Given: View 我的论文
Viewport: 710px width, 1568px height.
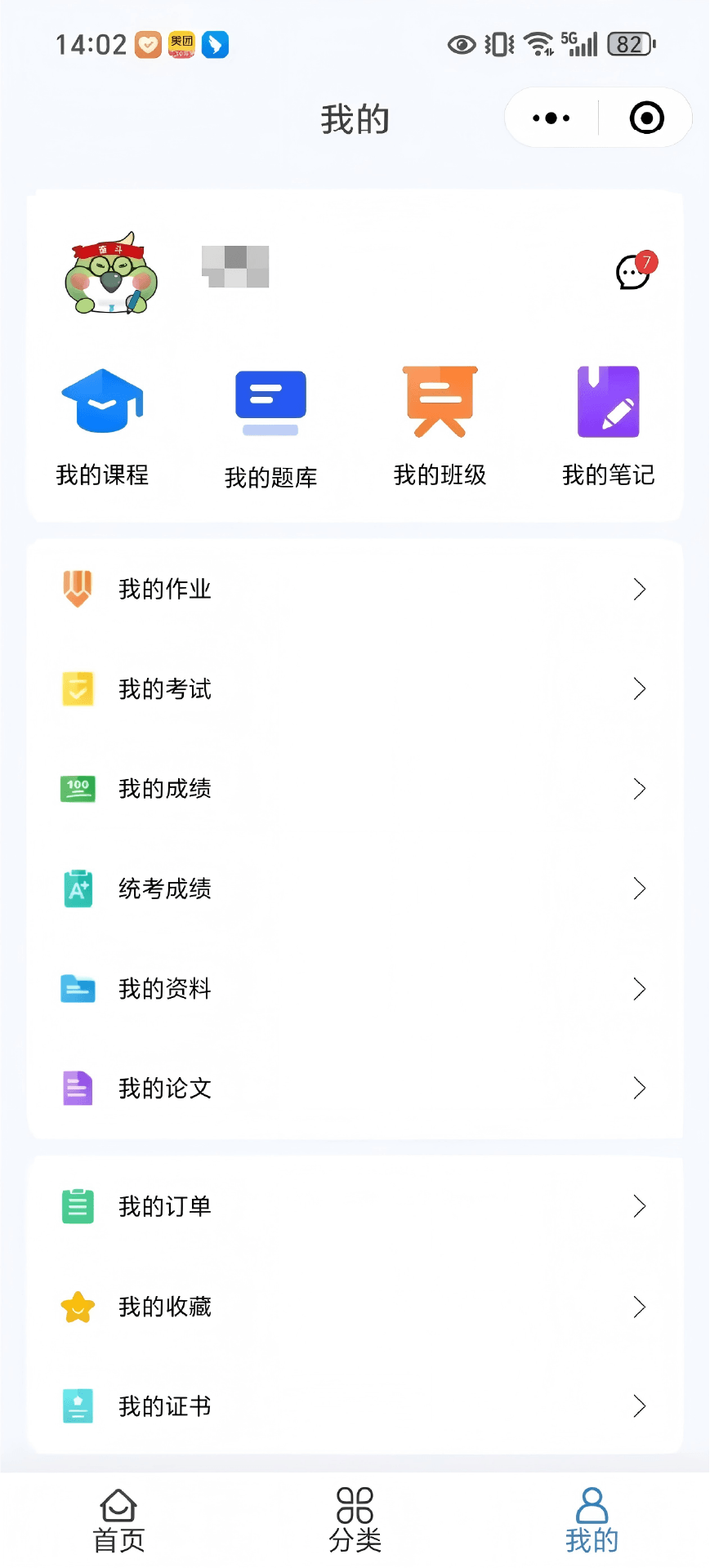Looking at the screenshot, I should coord(355,1089).
